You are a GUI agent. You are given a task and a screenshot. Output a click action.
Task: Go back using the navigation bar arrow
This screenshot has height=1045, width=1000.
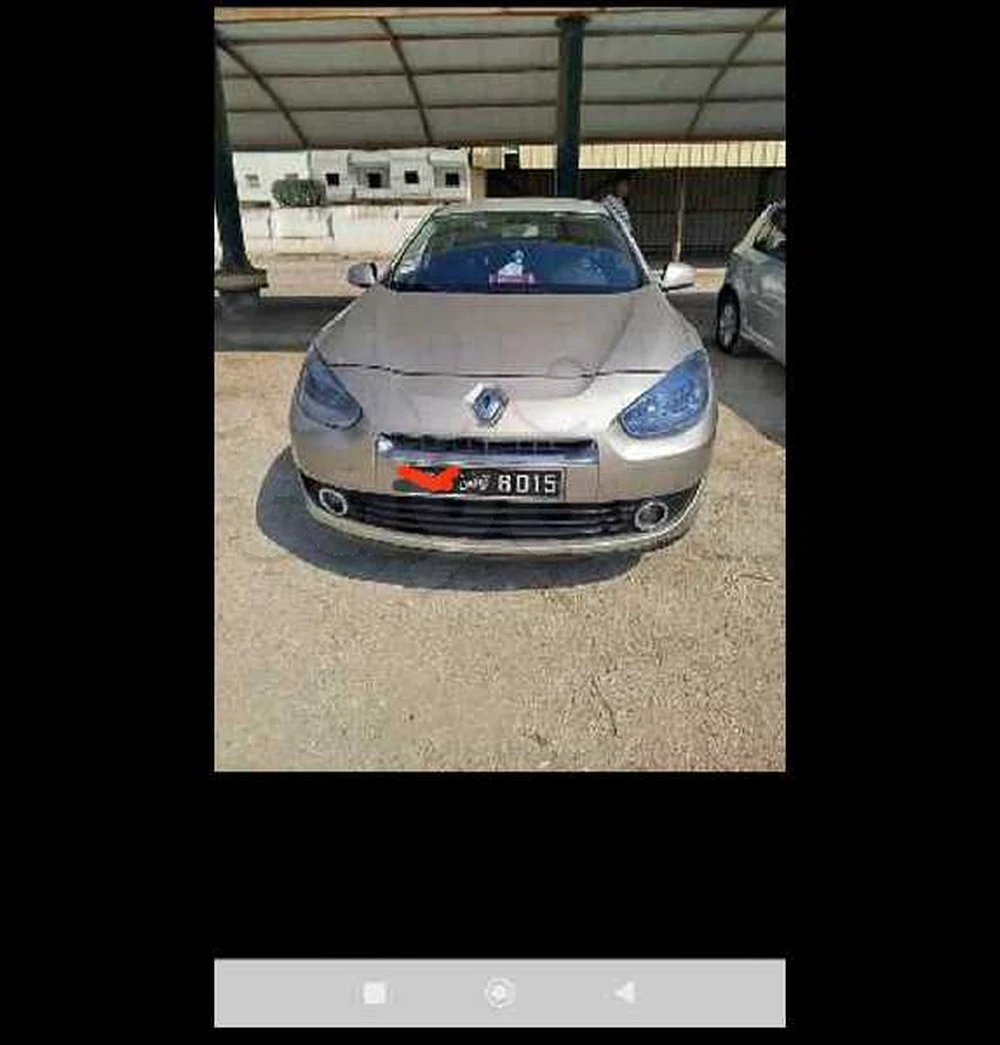click(x=625, y=992)
